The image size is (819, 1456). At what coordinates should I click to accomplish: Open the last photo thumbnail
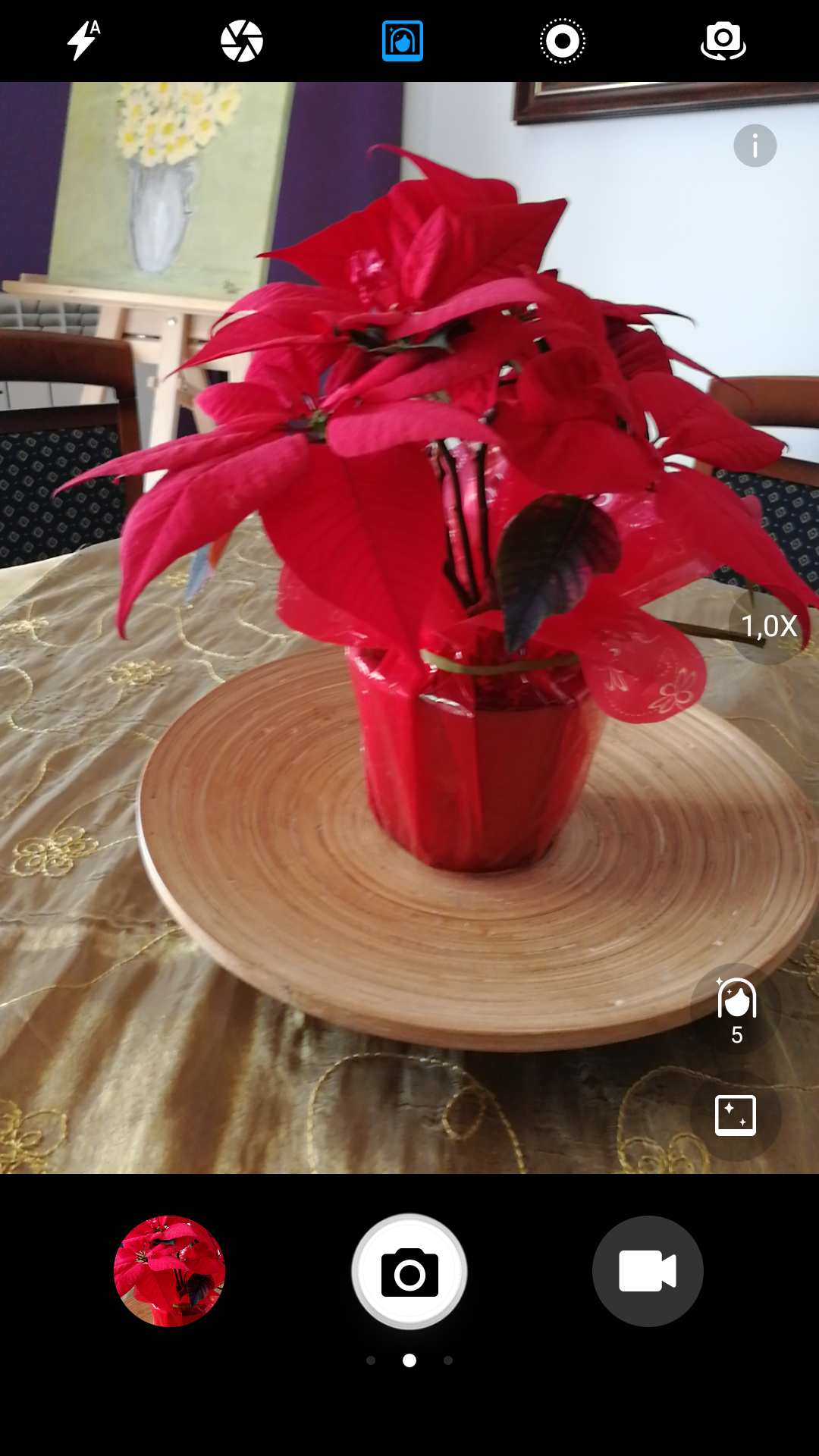[x=169, y=1272]
